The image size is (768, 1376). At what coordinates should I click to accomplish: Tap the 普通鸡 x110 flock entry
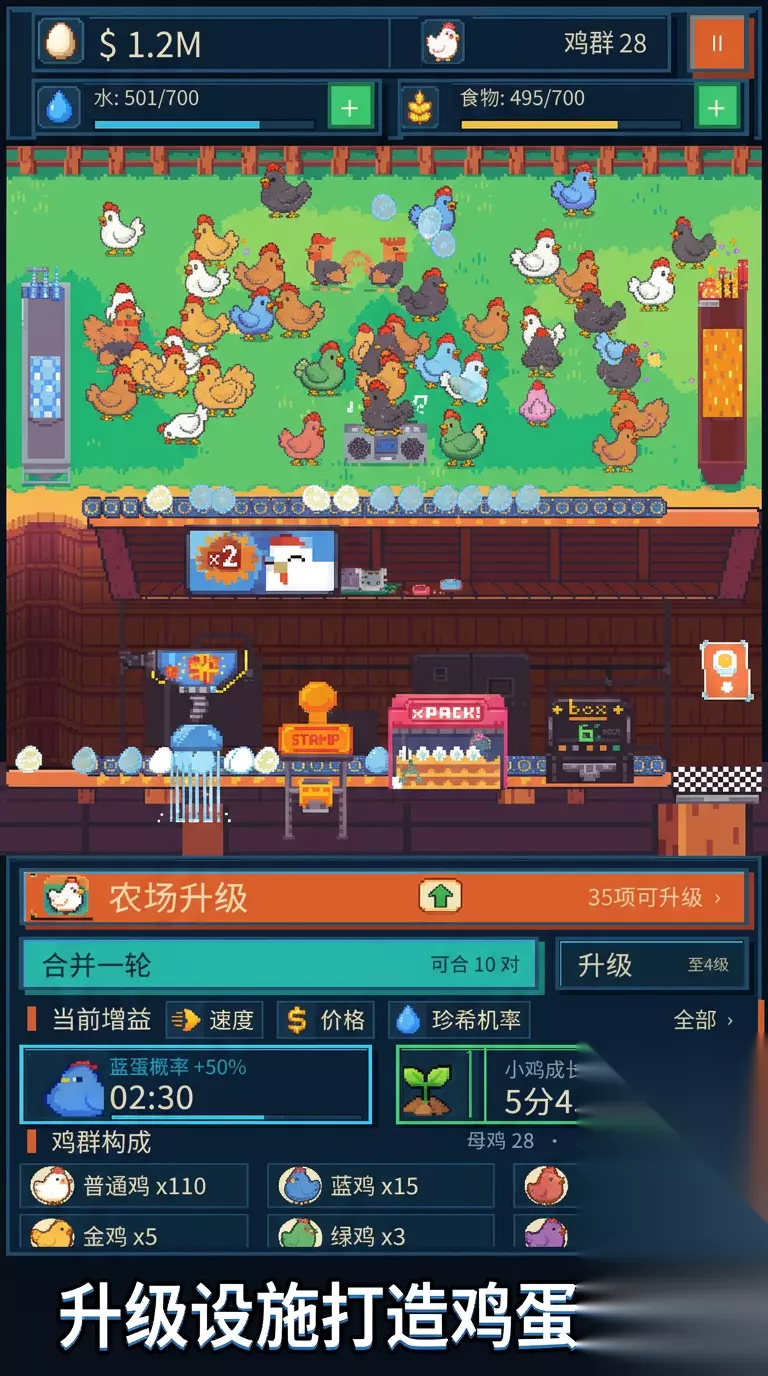click(134, 1186)
